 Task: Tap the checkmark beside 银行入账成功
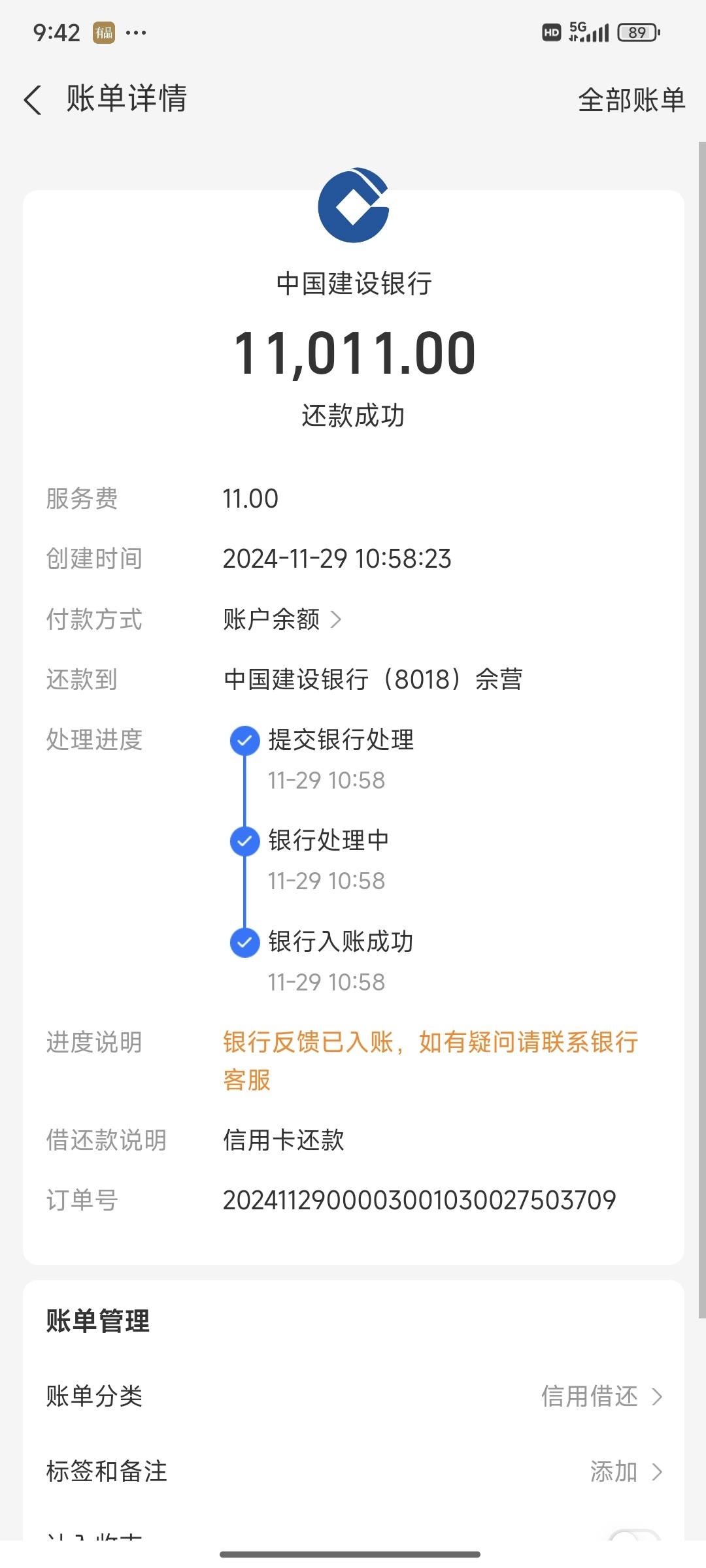point(244,943)
